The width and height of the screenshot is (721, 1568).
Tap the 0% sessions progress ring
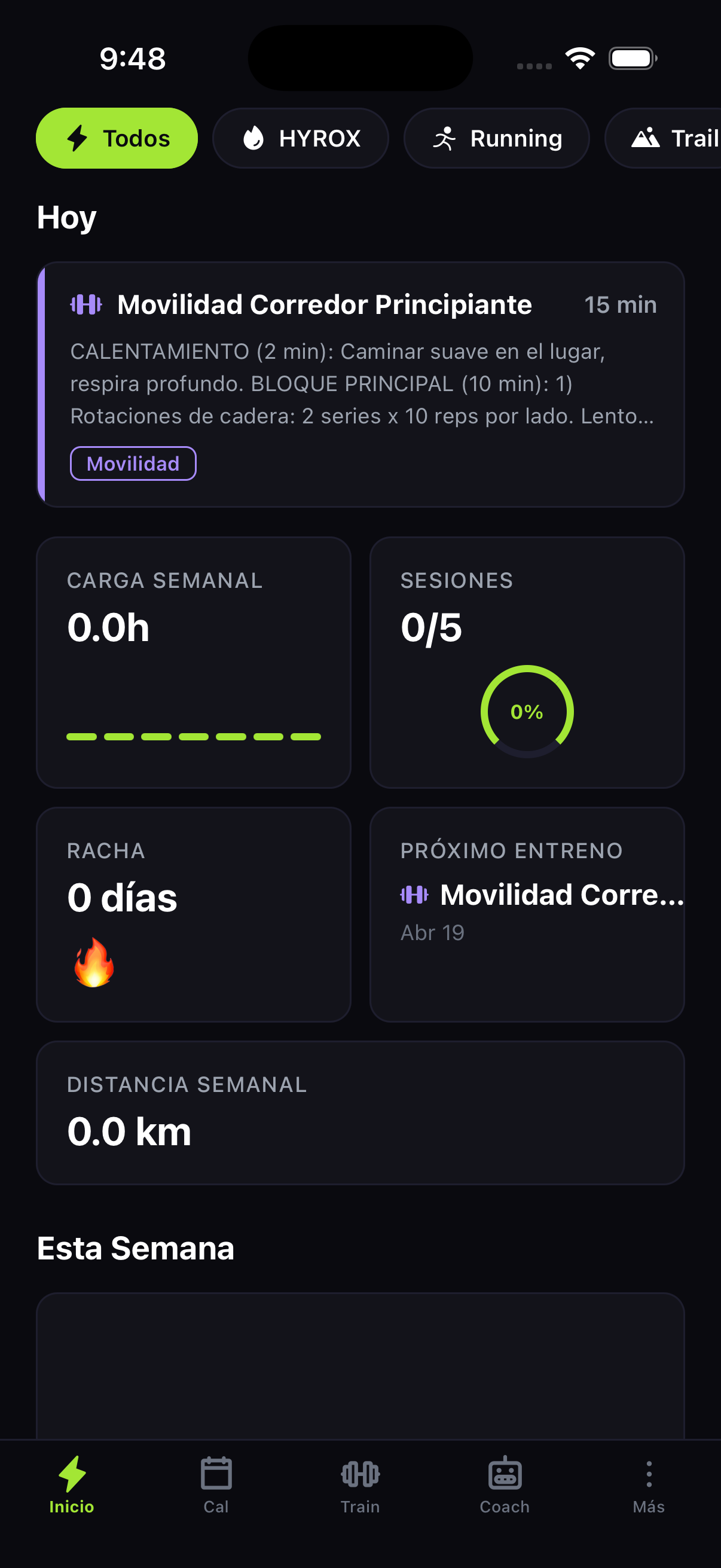[527, 710]
